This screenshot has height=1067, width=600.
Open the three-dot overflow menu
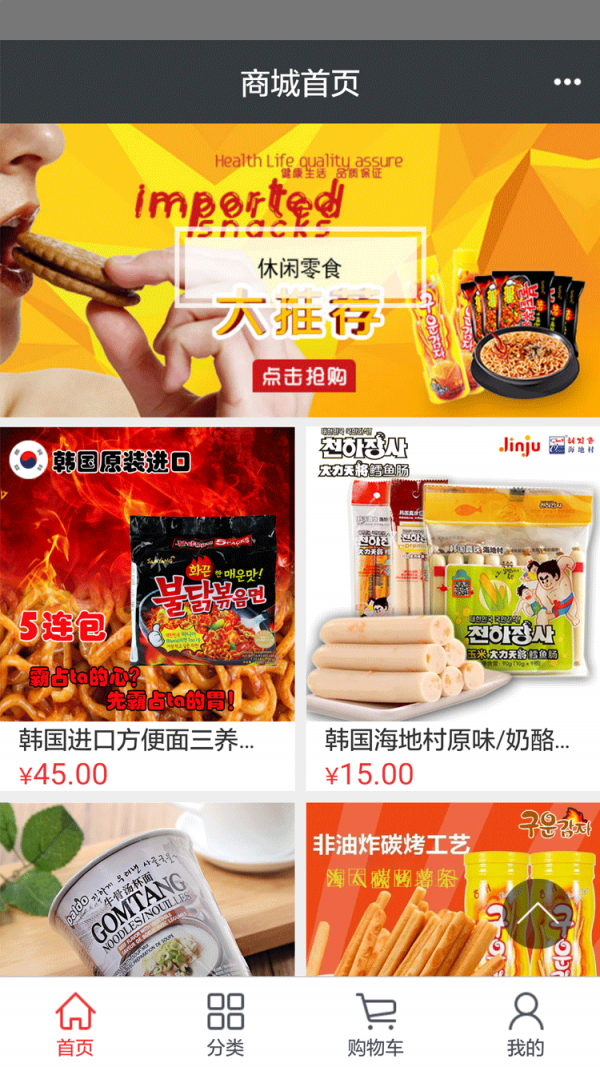click(x=567, y=82)
